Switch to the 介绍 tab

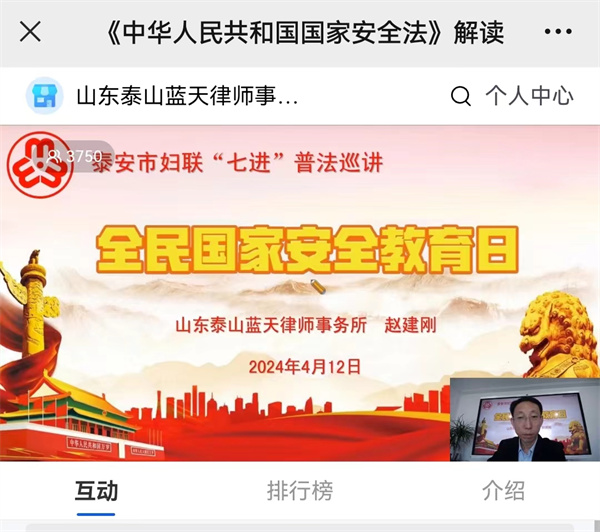coord(503,491)
